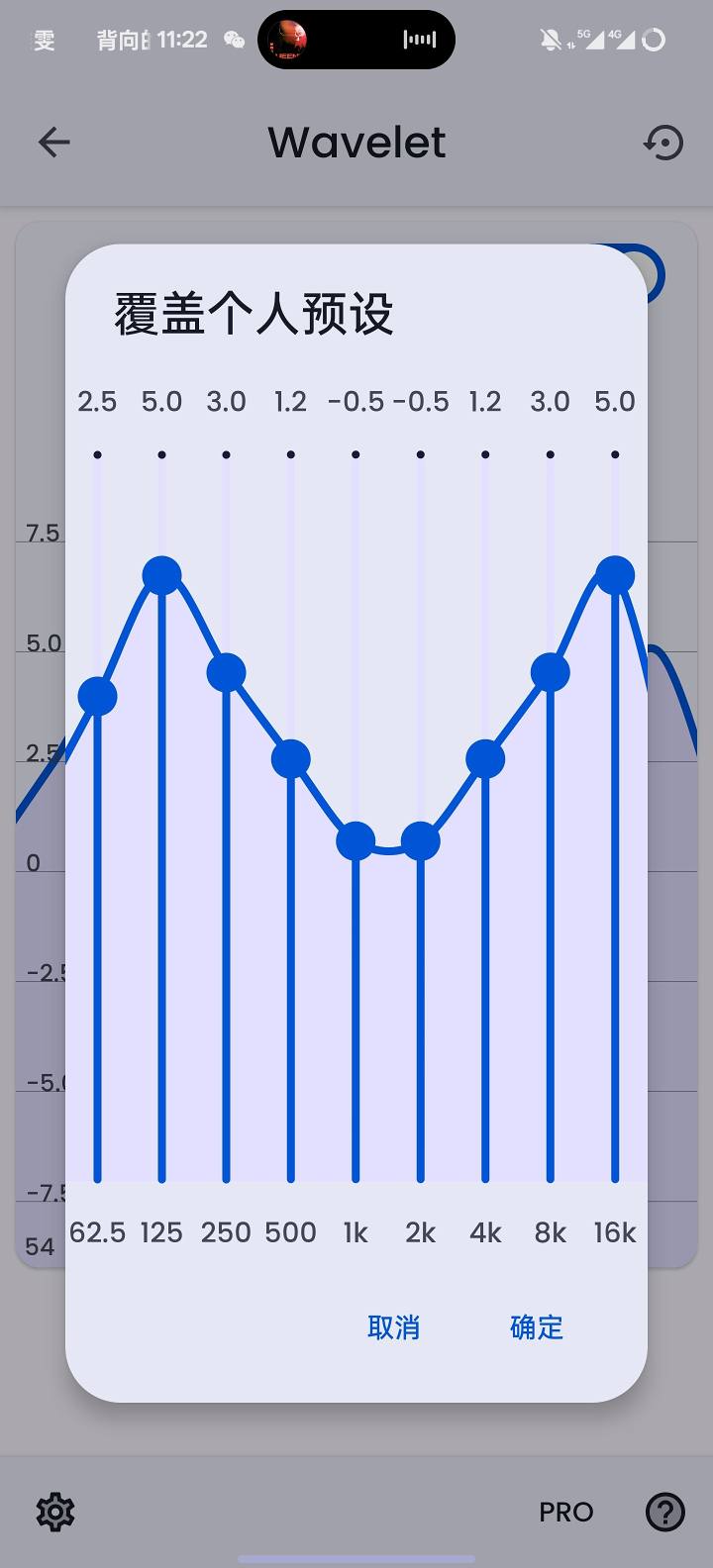Screen dimensions: 713x1568
Task: Tap the 8k band slider handle
Action: pos(551,673)
